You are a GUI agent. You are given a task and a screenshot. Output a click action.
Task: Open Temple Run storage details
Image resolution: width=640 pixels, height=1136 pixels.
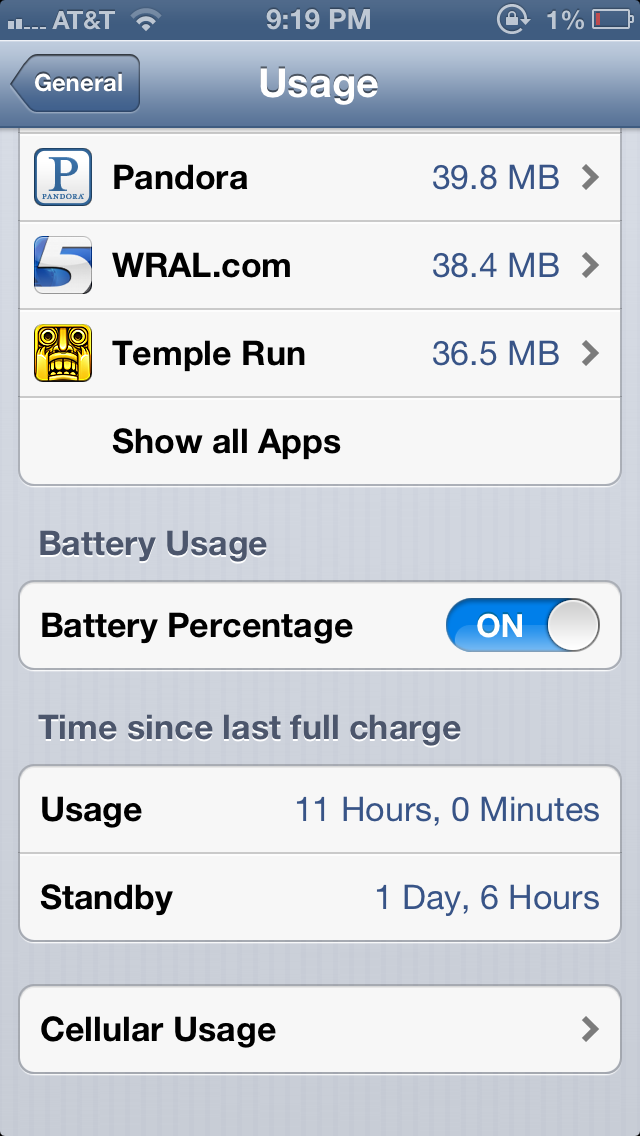[320, 354]
